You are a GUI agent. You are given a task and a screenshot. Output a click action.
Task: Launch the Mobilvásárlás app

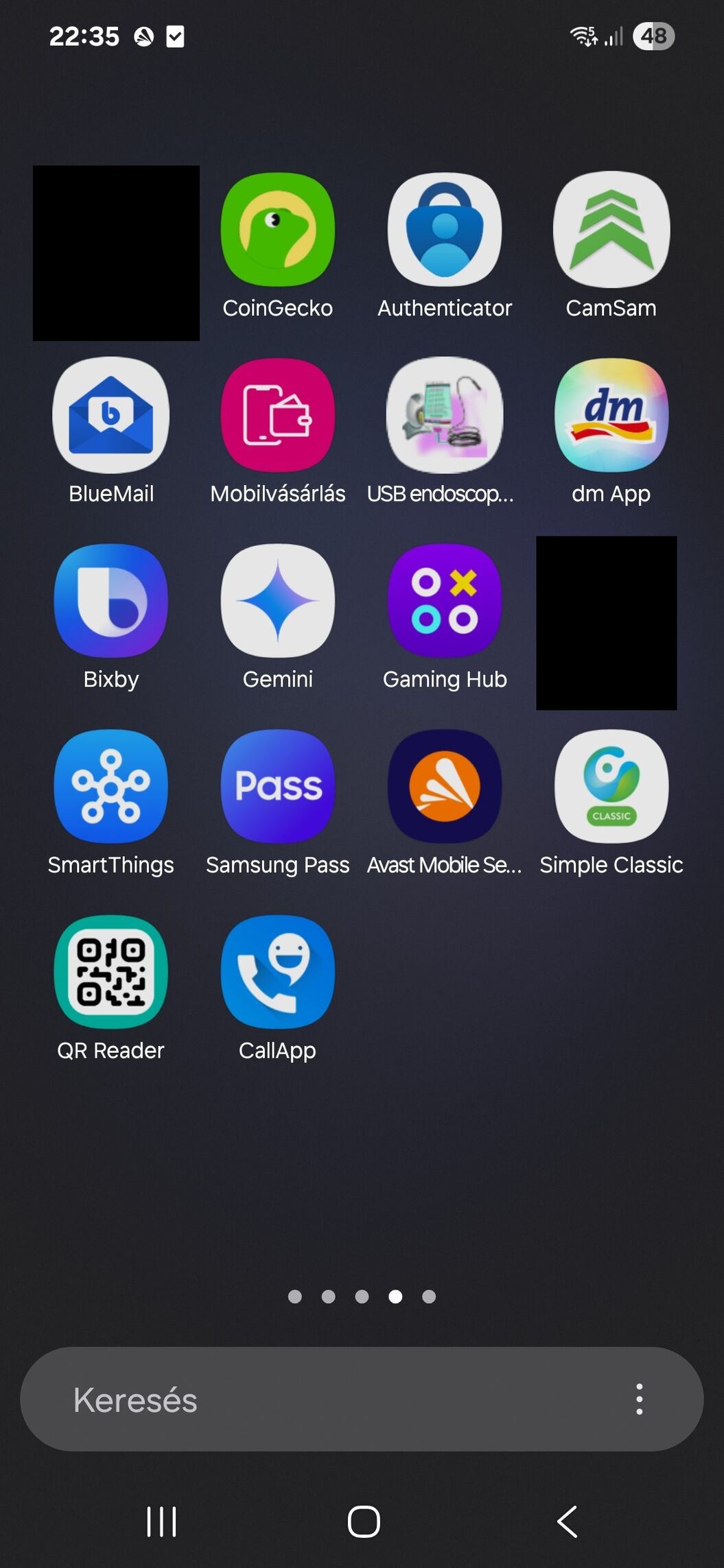pos(277,415)
